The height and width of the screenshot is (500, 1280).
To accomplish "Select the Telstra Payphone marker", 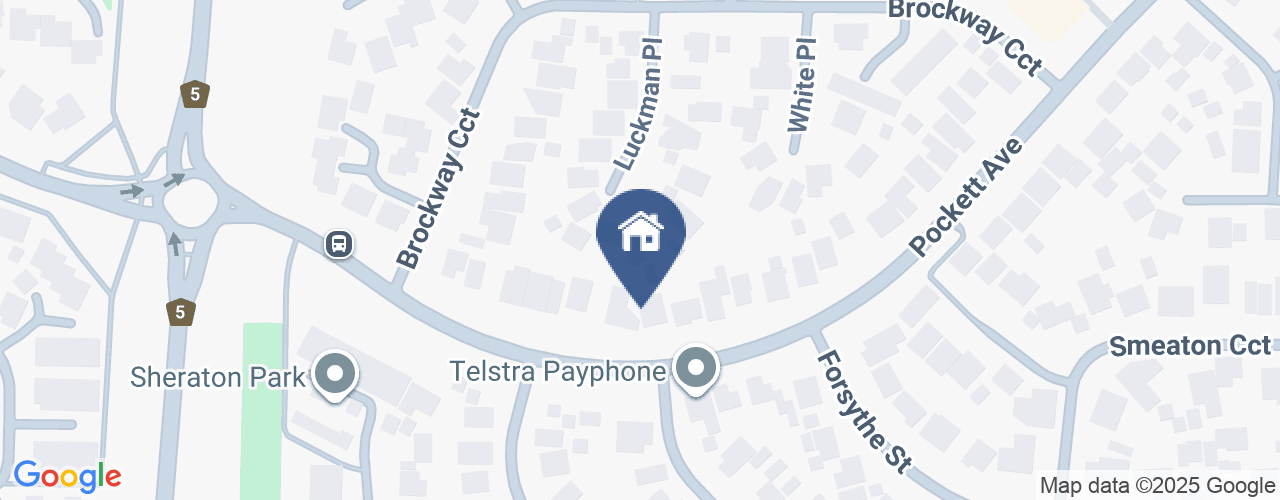I will pyautogui.click(x=696, y=370).
